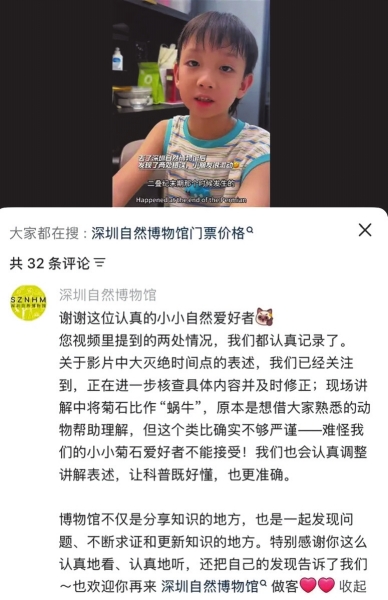Open 深圳自然博物馆 profile avatar
The width and height of the screenshot is (388, 600).
[28, 303]
